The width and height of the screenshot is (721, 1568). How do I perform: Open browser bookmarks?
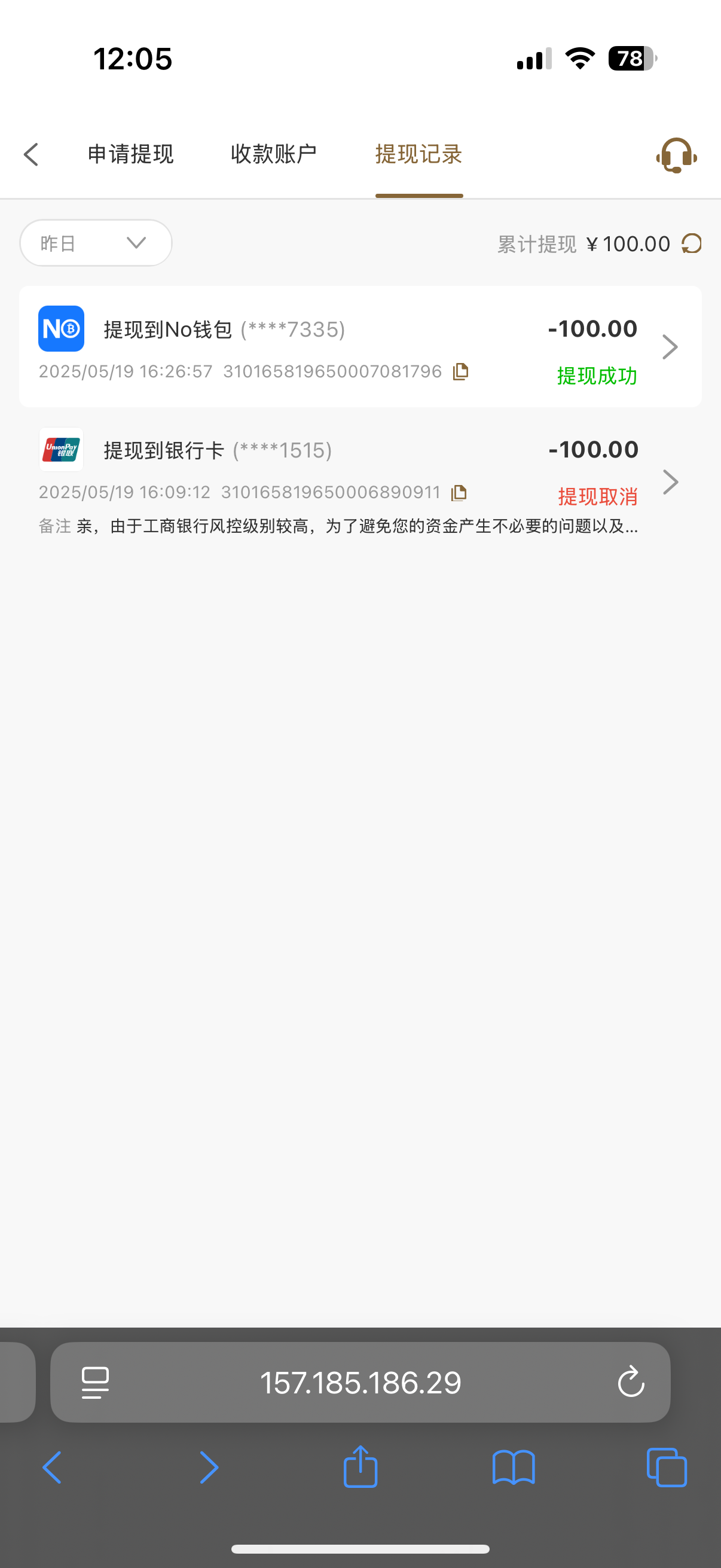(514, 1467)
